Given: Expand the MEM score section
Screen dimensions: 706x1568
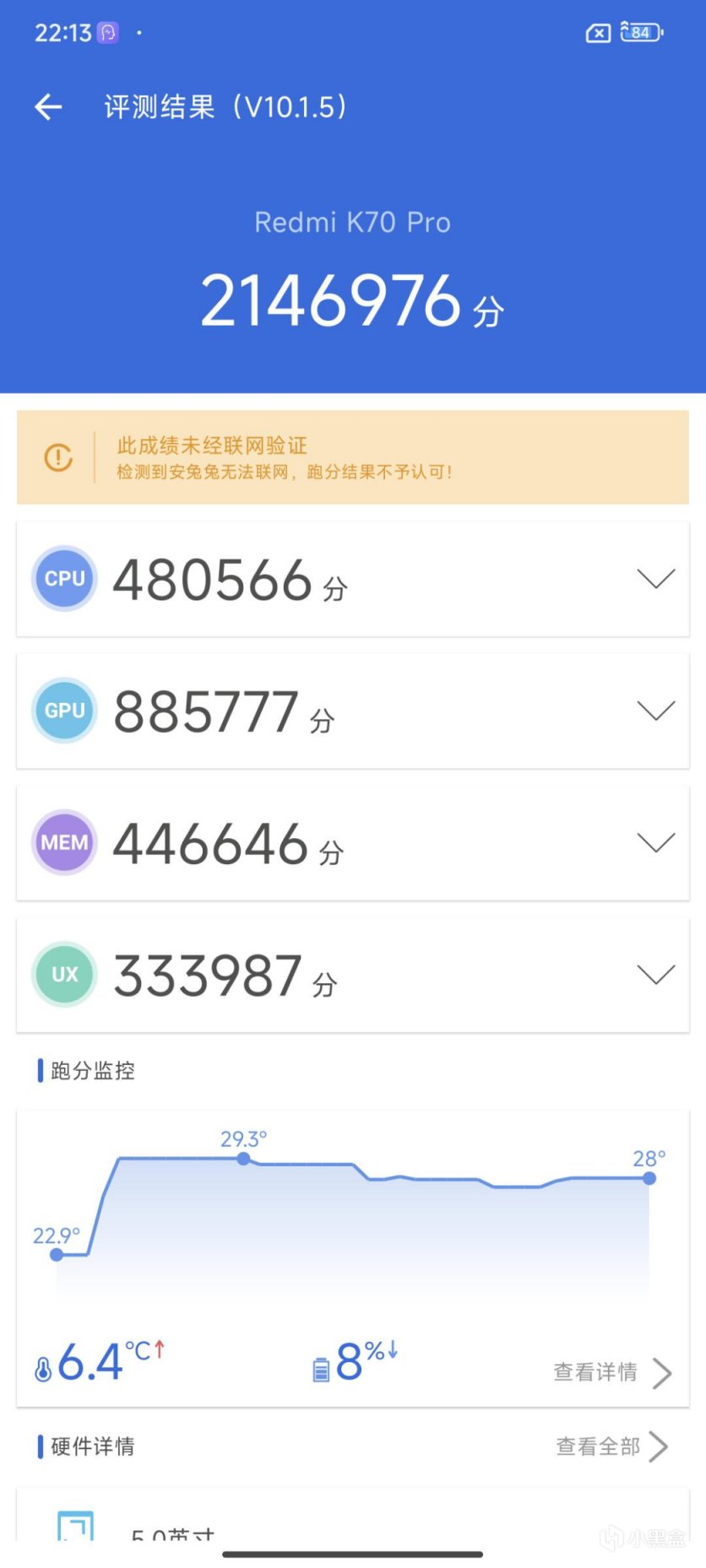Looking at the screenshot, I should coord(655,842).
